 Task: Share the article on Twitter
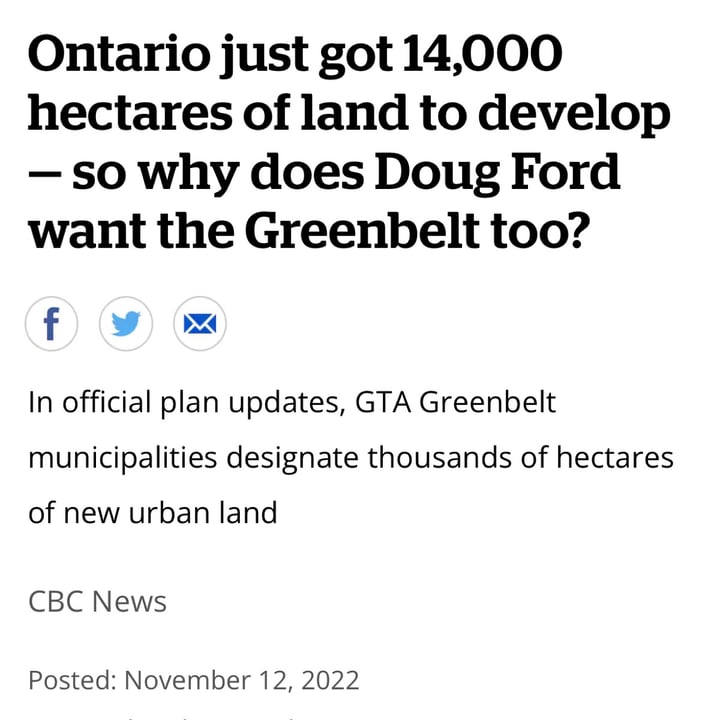point(126,324)
